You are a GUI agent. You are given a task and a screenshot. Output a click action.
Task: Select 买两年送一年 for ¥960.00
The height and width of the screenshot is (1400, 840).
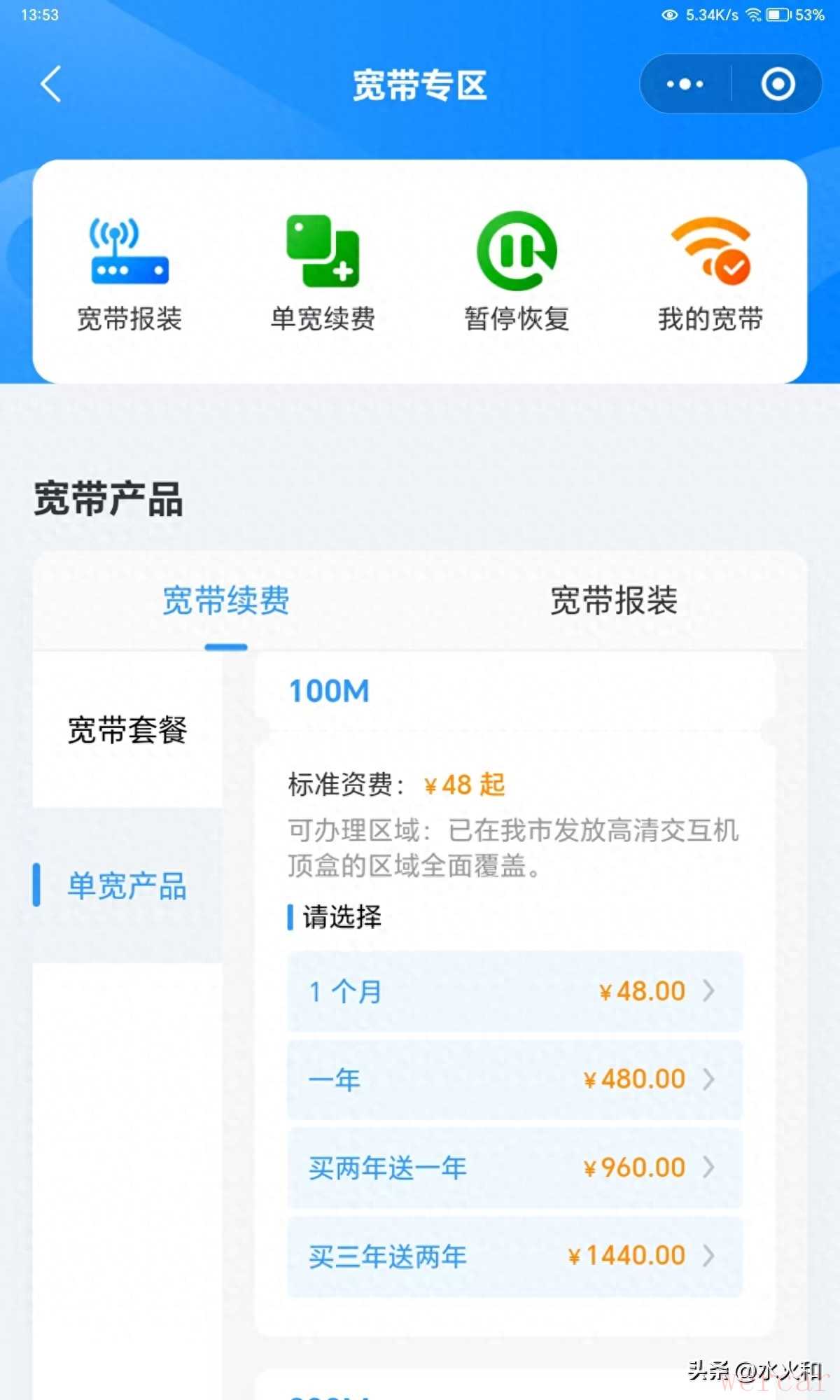(x=514, y=1168)
